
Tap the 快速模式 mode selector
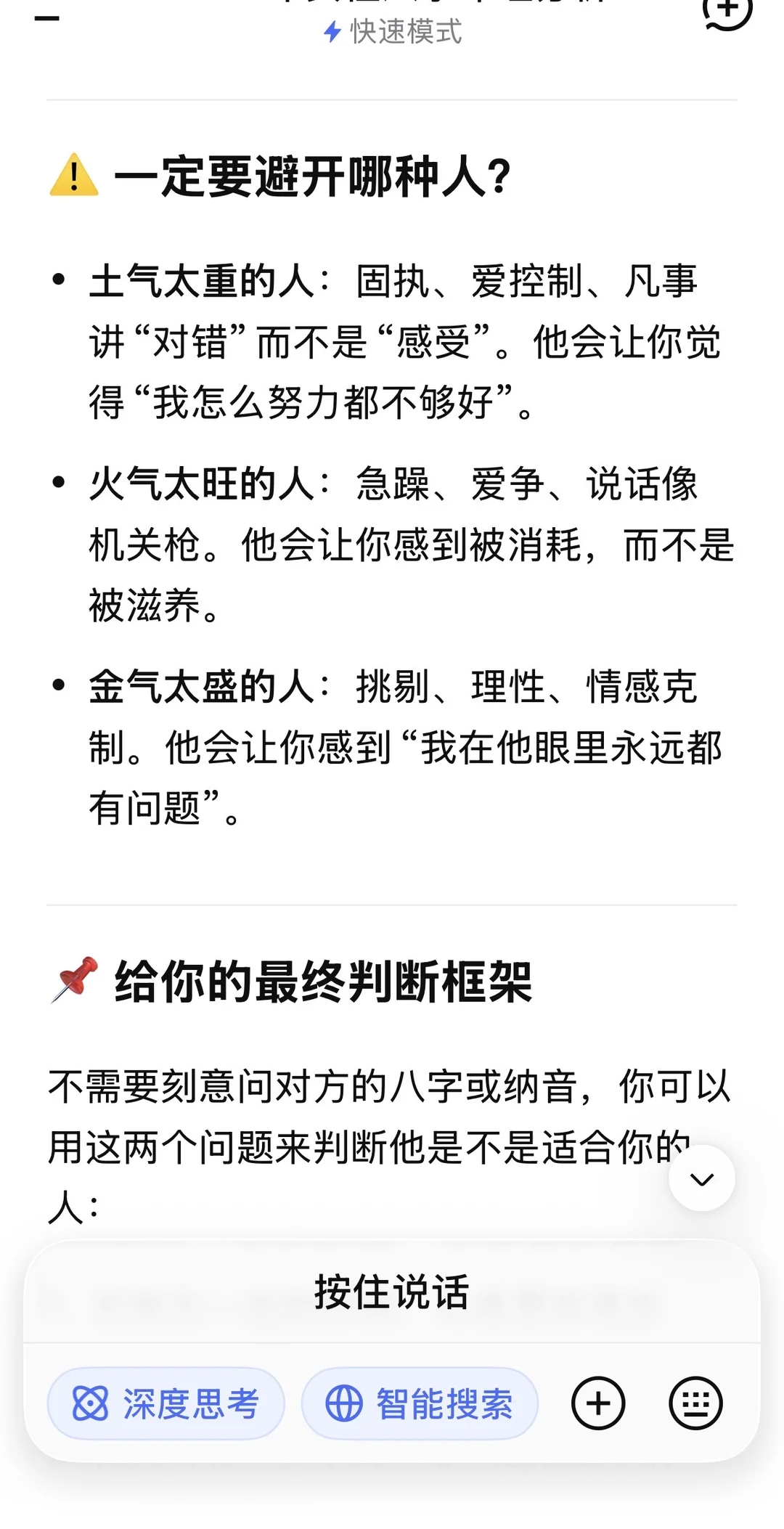click(x=393, y=32)
